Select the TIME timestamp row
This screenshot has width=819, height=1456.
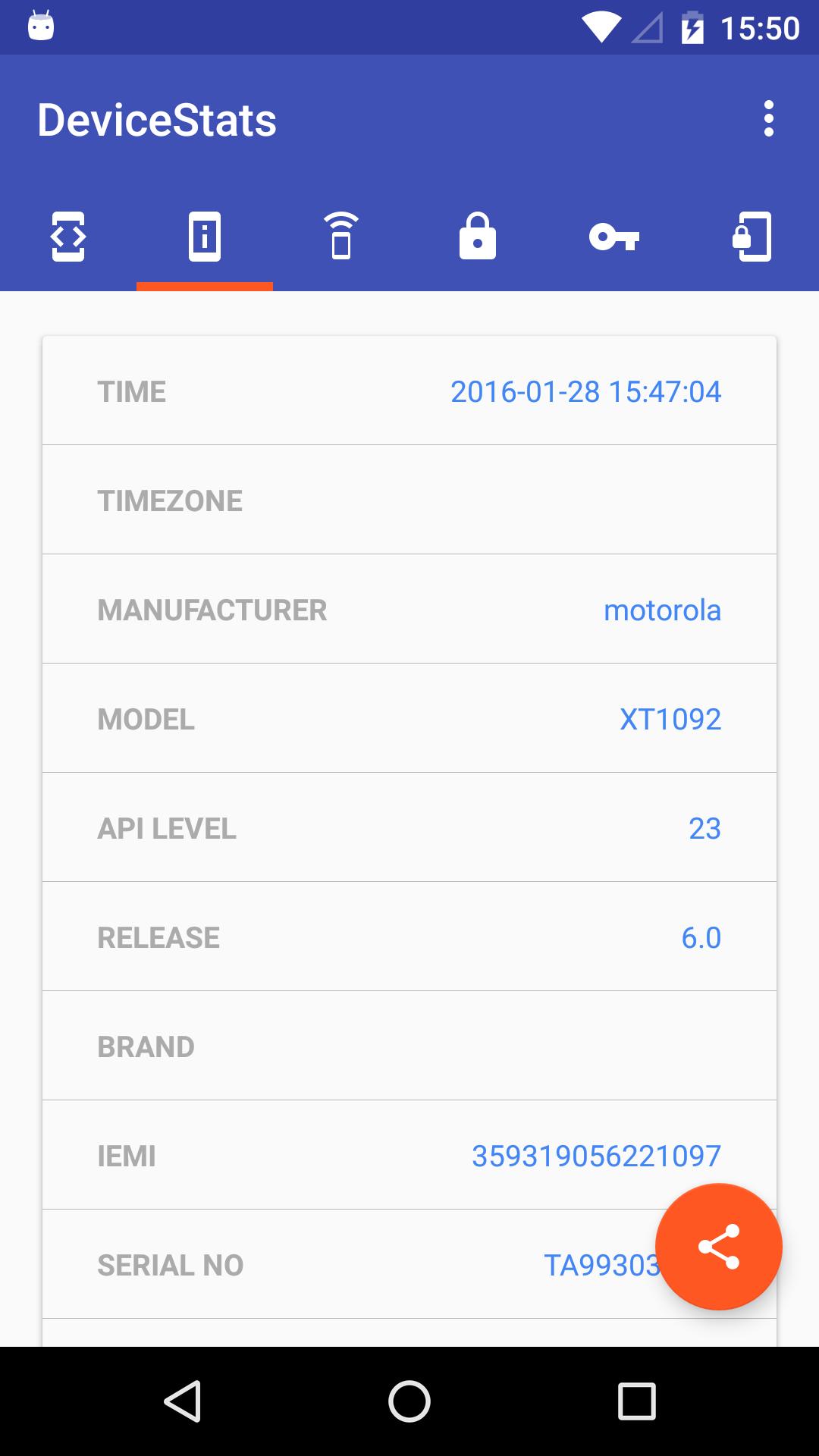(409, 391)
